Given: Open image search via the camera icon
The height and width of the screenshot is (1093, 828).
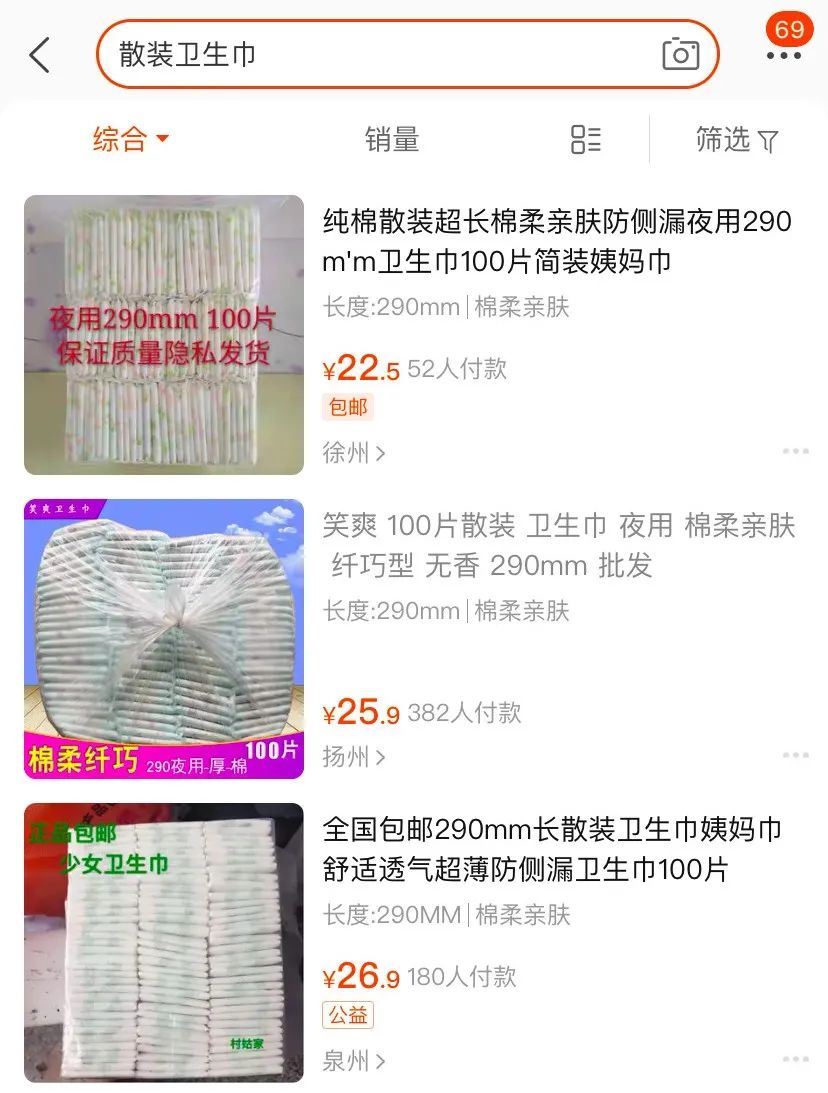Looking at the screenshot, I should click(x=680, y=57).
